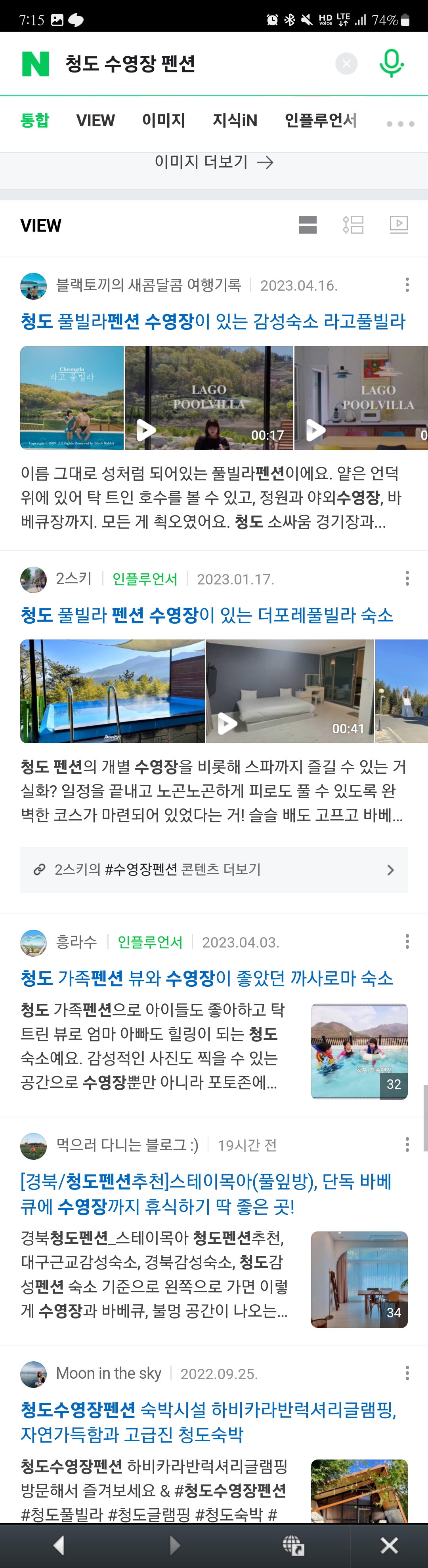Image resolution: width=428 pixels, height=1568 pixels.
Task: Open the 인플루언서 tab
Action: pos(320,120)
